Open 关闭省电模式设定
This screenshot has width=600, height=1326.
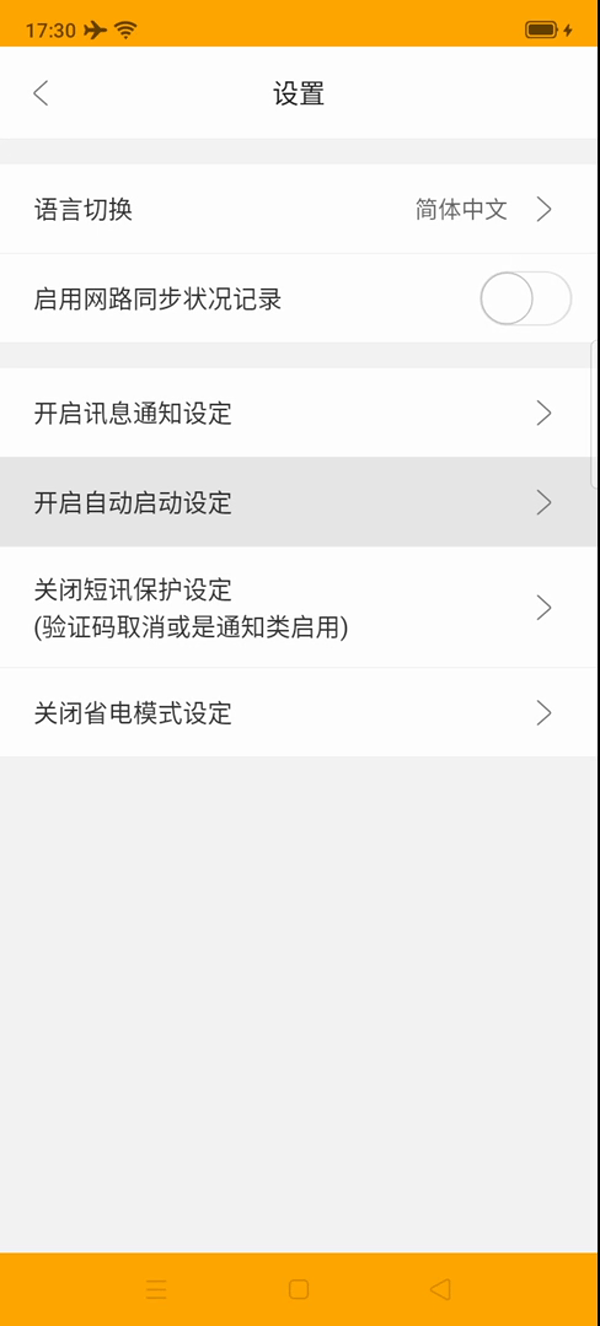300,713
